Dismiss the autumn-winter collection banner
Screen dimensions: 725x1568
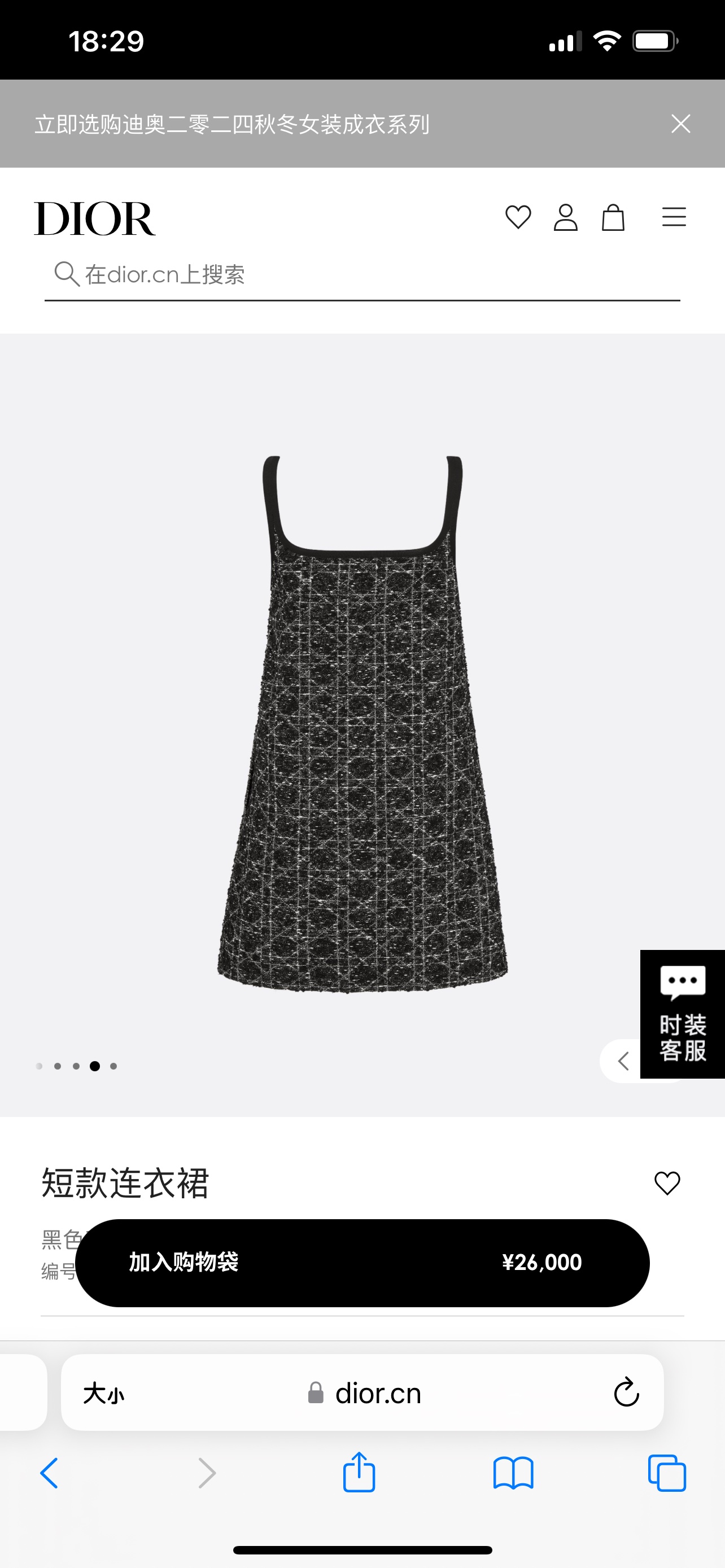pyautogui.click(x=680, y=124)
